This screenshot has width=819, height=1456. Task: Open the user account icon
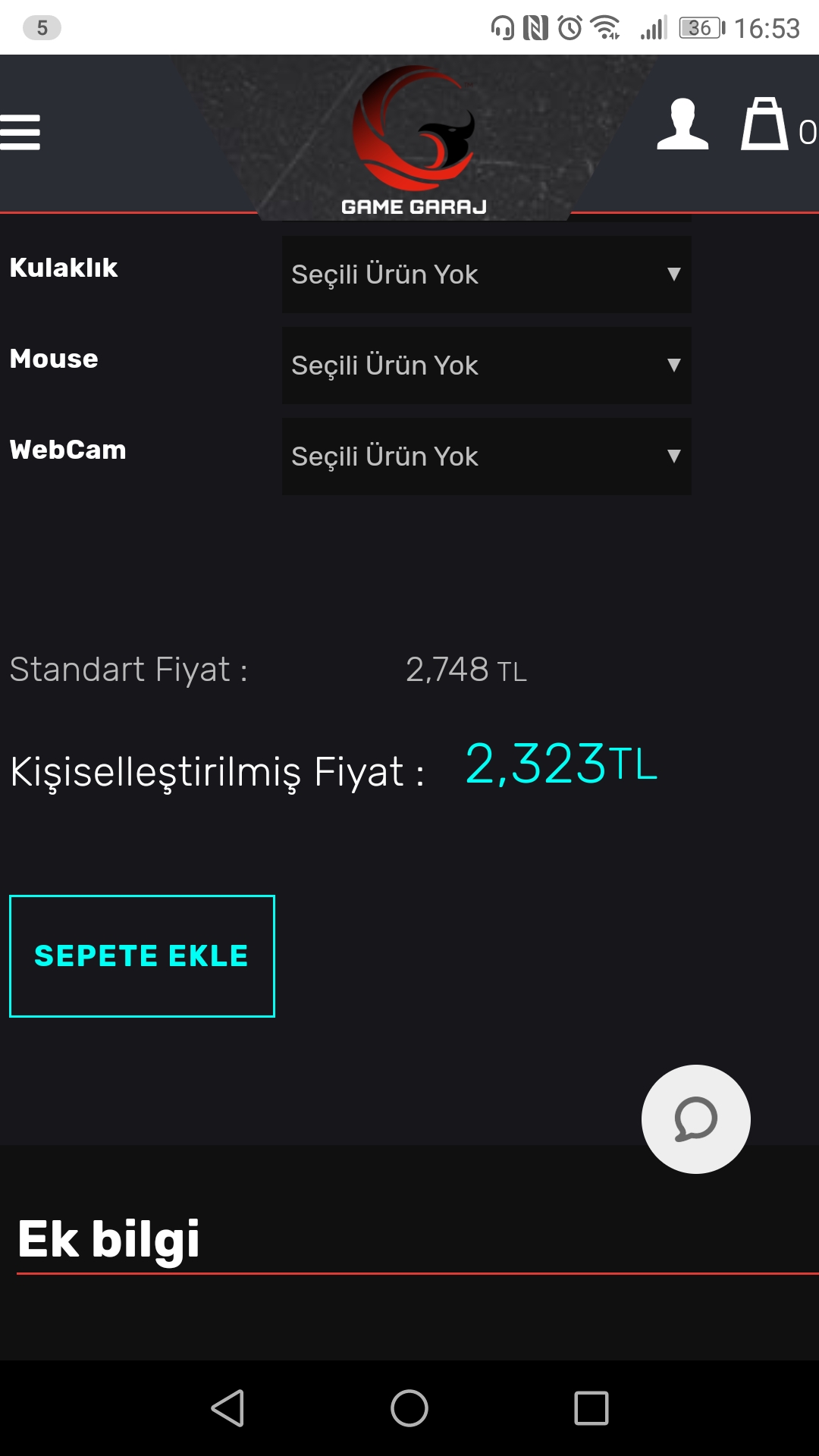pyautogui.click(x=682, y=125)
